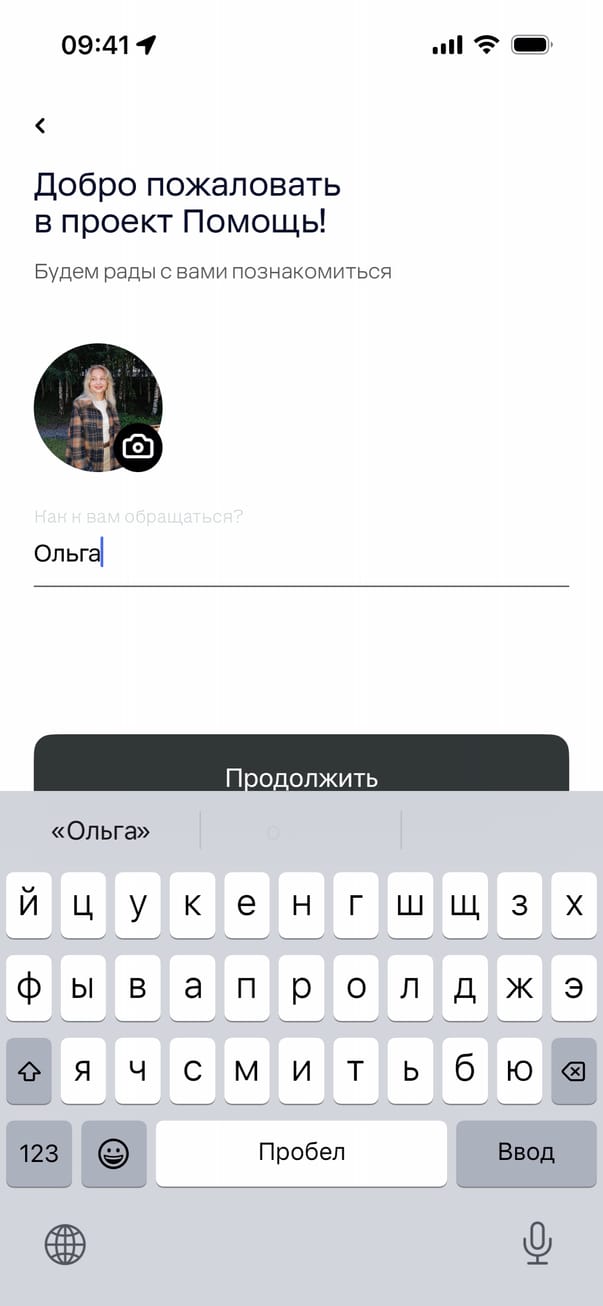This screenshot has width=603, height=1306.
Task: Switch to the 123 numeric keyboard
Action: [39, 1153]
